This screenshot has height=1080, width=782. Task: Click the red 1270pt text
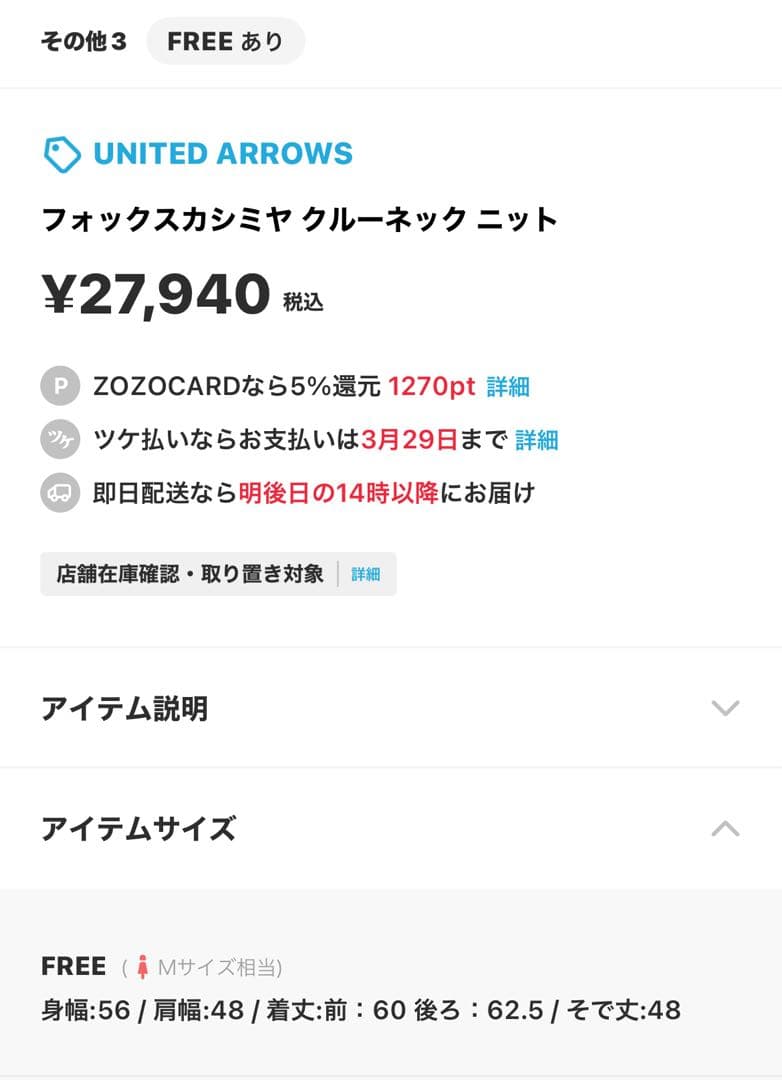coord(431,386)
